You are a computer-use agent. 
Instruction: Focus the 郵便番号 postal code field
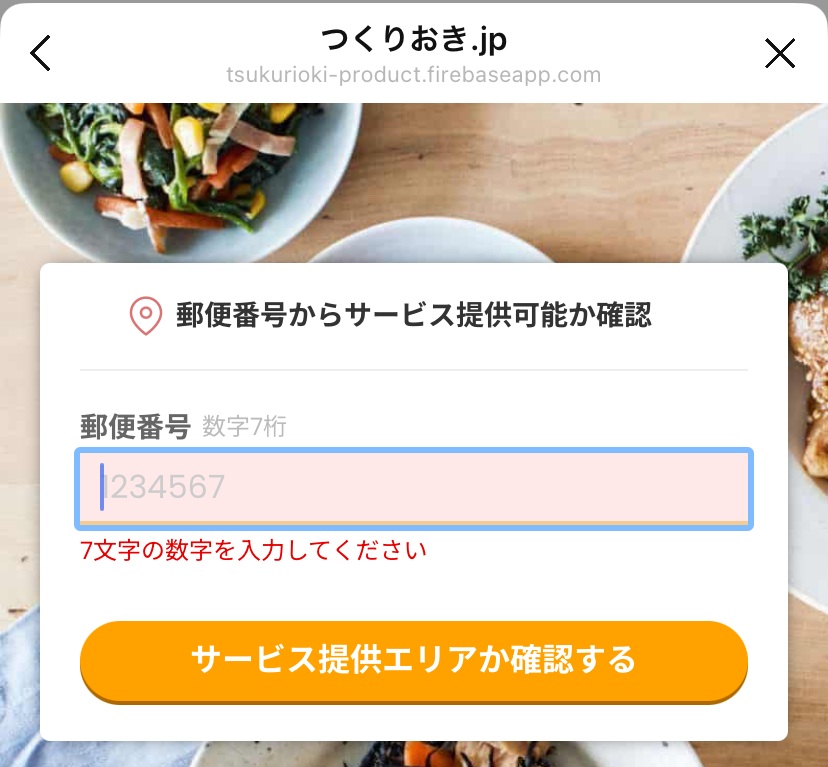point(414,489)
